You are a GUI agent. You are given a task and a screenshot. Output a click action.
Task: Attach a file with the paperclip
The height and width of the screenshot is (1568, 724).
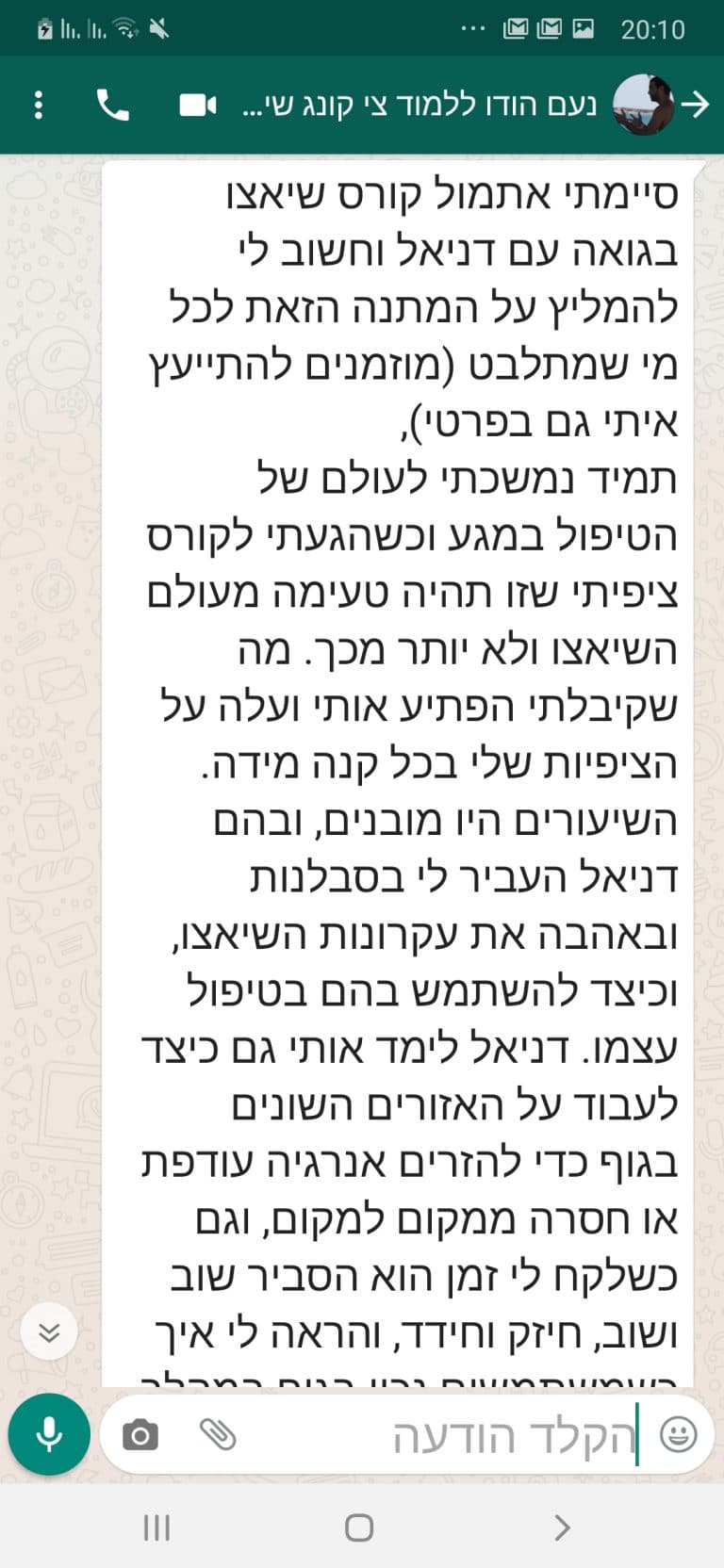point(218,1434)
